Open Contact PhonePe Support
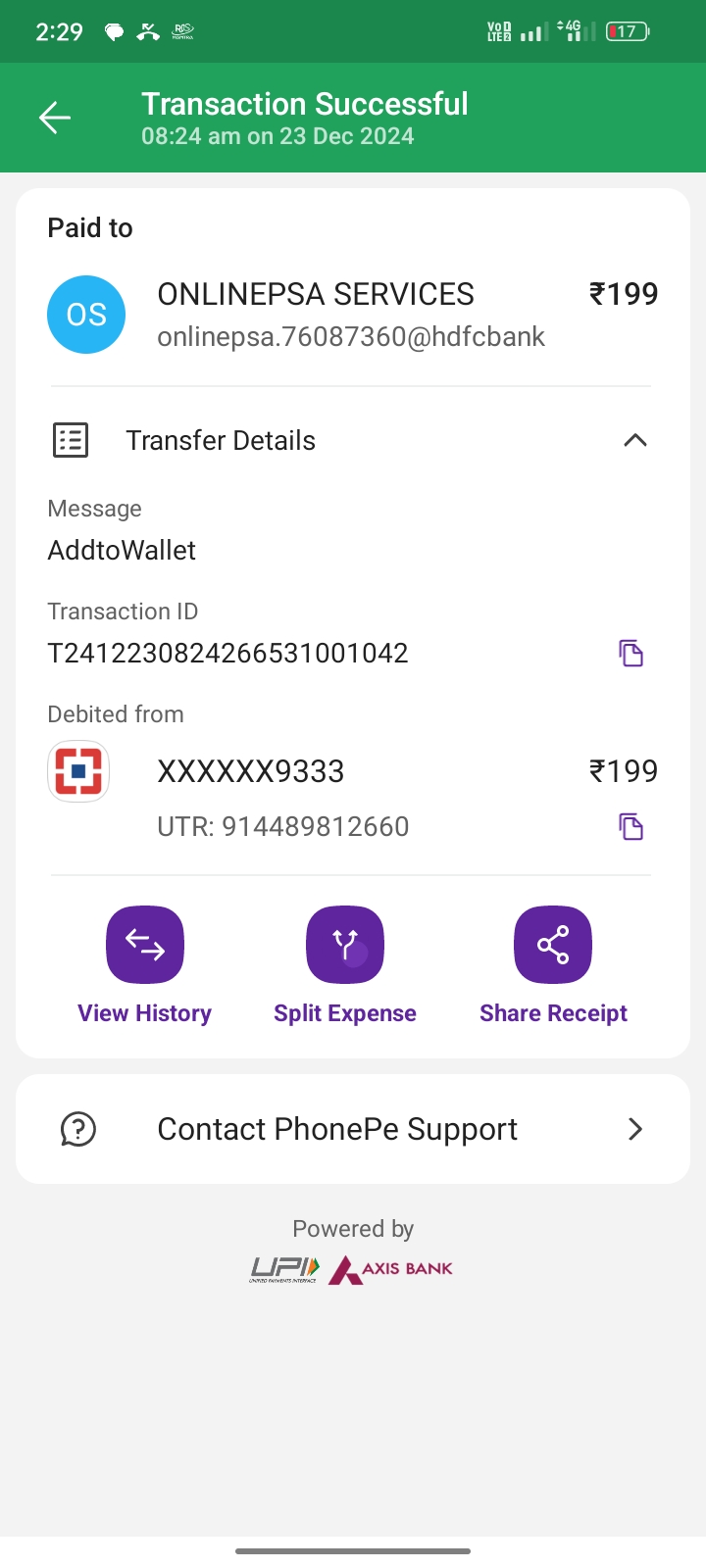This screenshot has width=706, height=1568. [353, 1129]
